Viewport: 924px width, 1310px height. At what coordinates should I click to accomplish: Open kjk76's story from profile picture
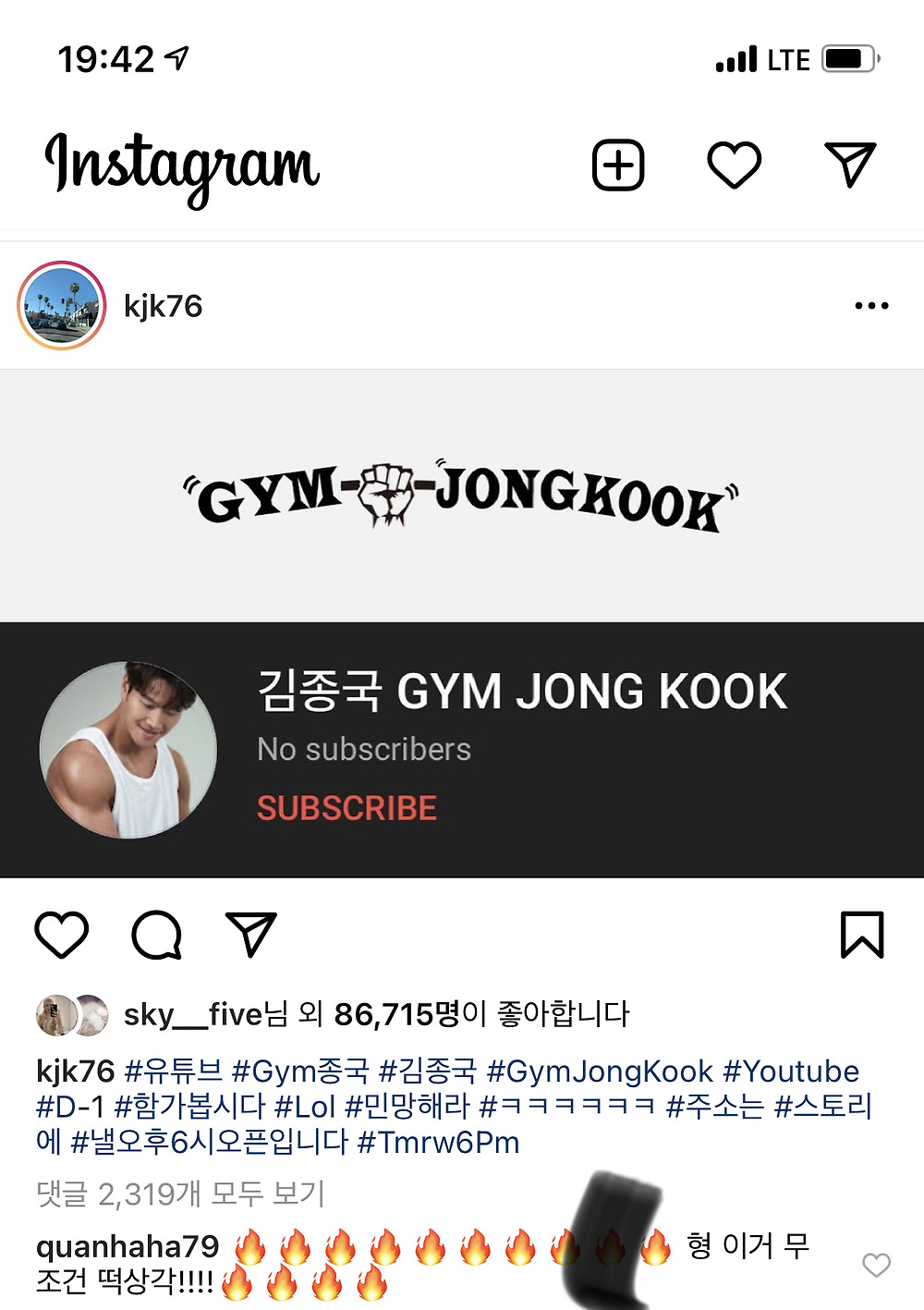[x=62, y=306]
